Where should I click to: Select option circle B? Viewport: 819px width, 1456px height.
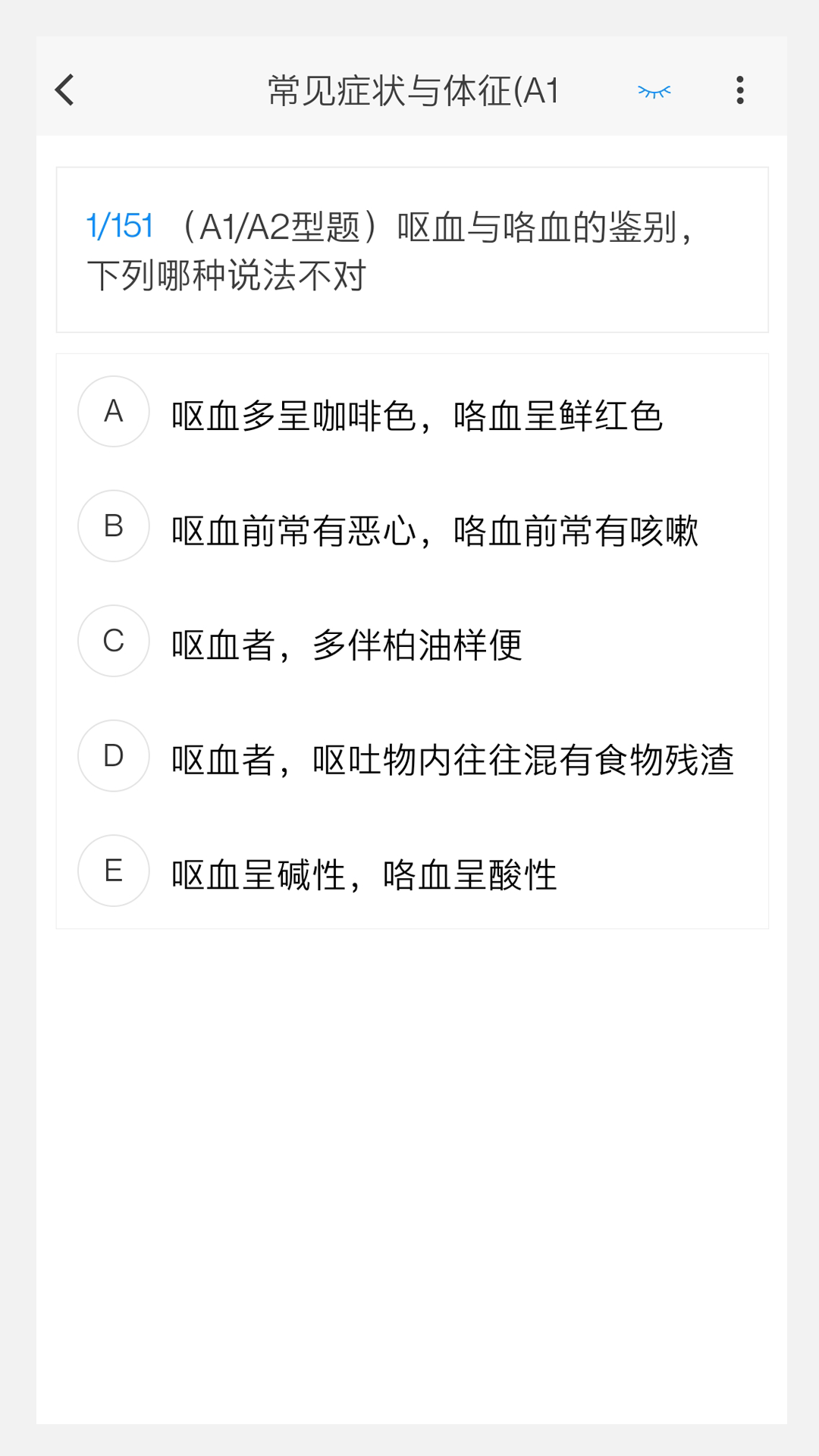[113, 526]
